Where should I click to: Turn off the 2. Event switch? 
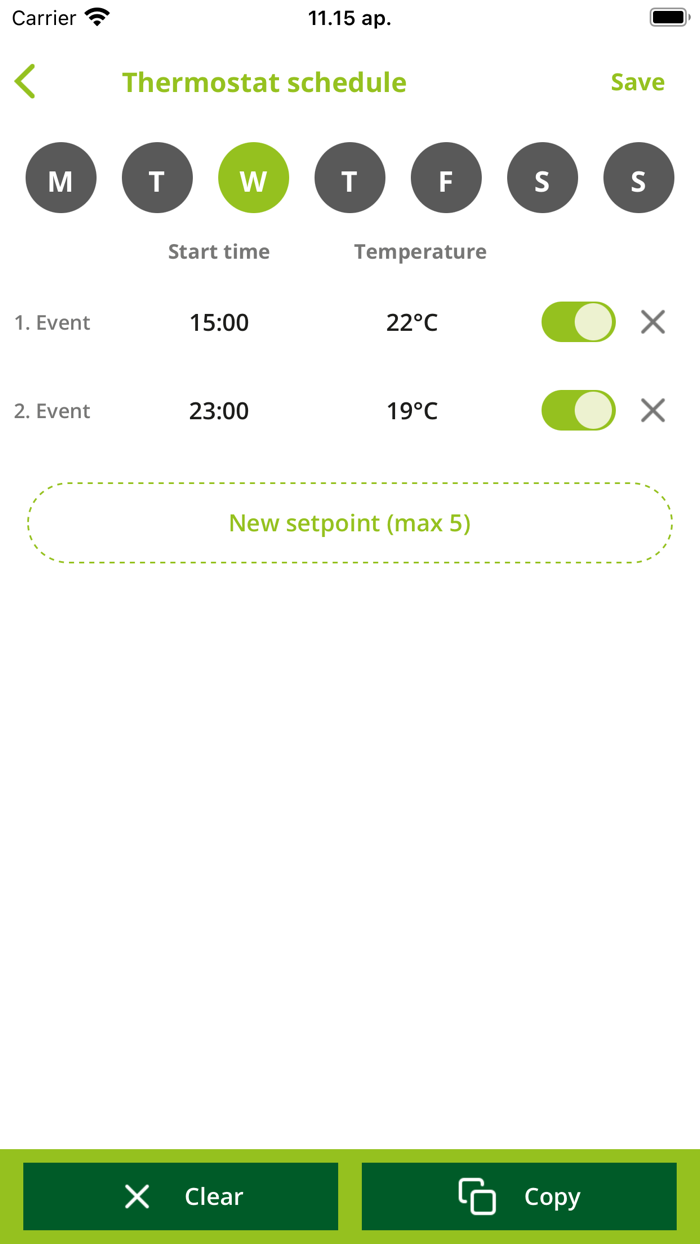coord(578,410)
